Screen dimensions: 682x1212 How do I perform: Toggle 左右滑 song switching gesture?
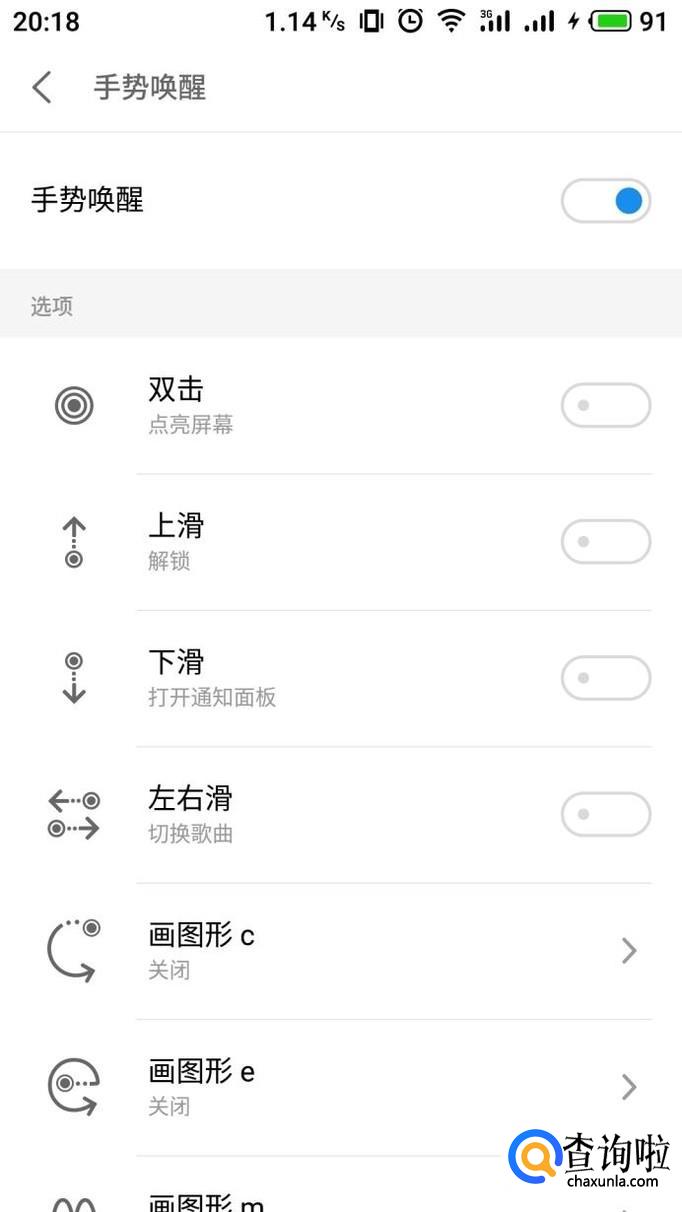(x=606, y=815)
